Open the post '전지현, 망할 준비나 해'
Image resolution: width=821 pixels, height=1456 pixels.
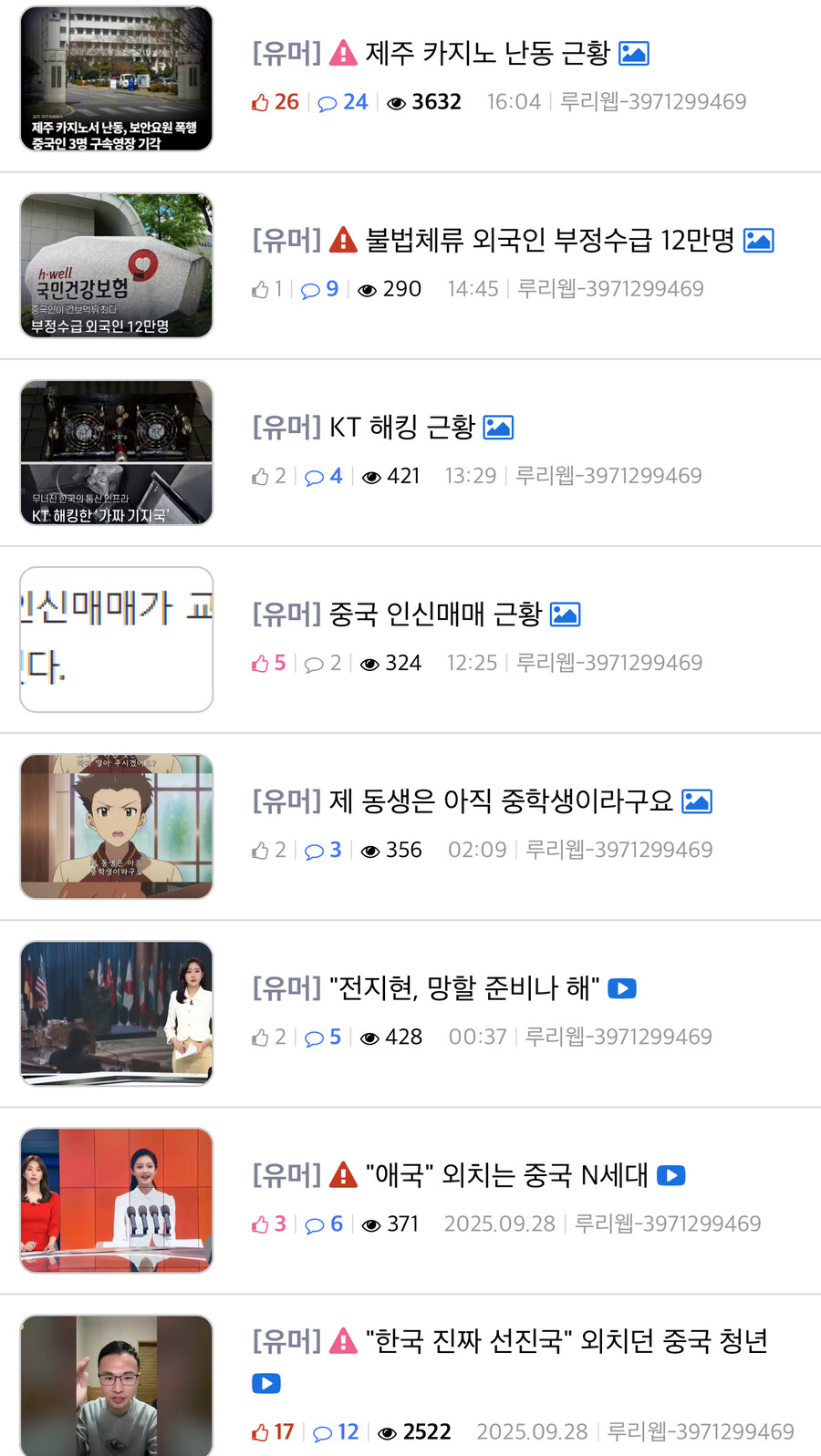point(463,988)
